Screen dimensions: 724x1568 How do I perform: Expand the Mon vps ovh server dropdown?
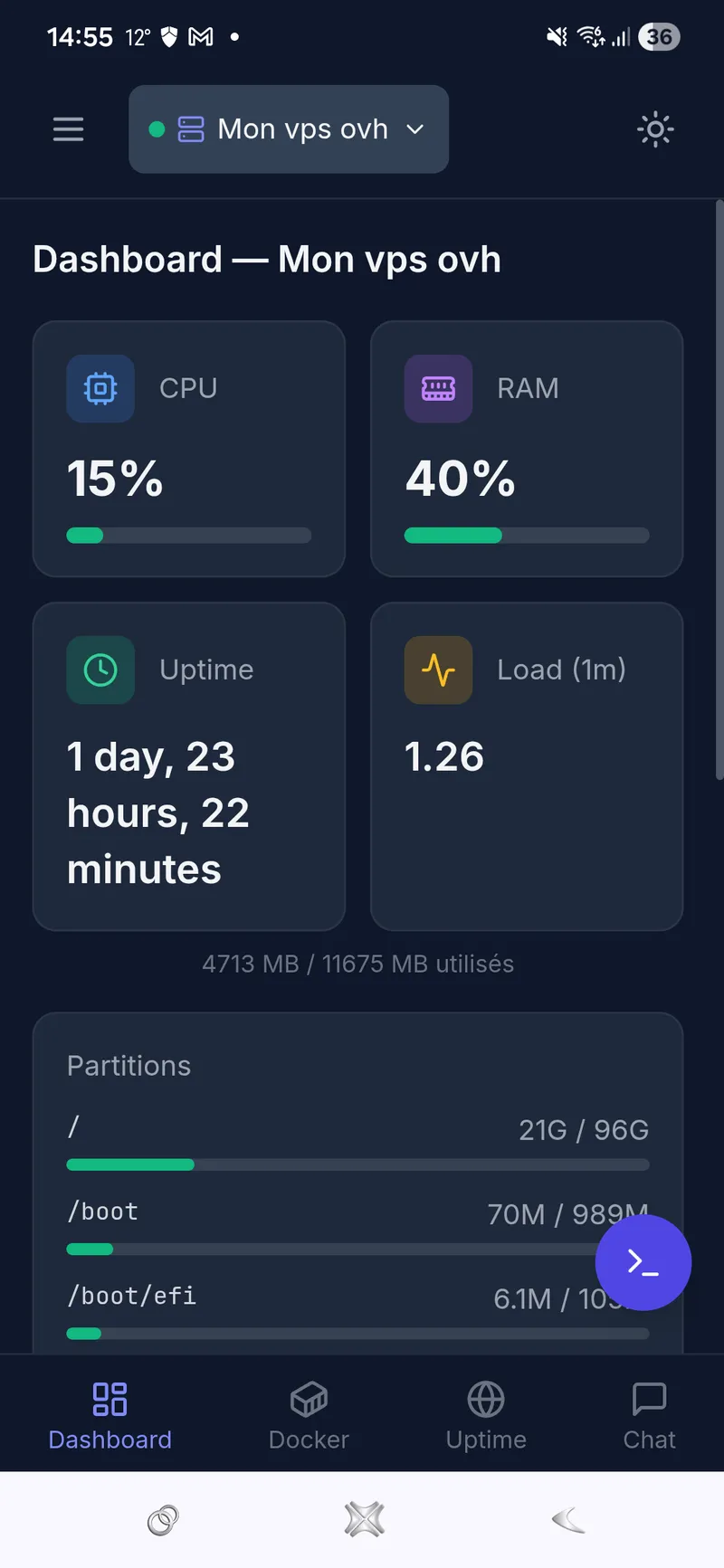tap(289, 129)
